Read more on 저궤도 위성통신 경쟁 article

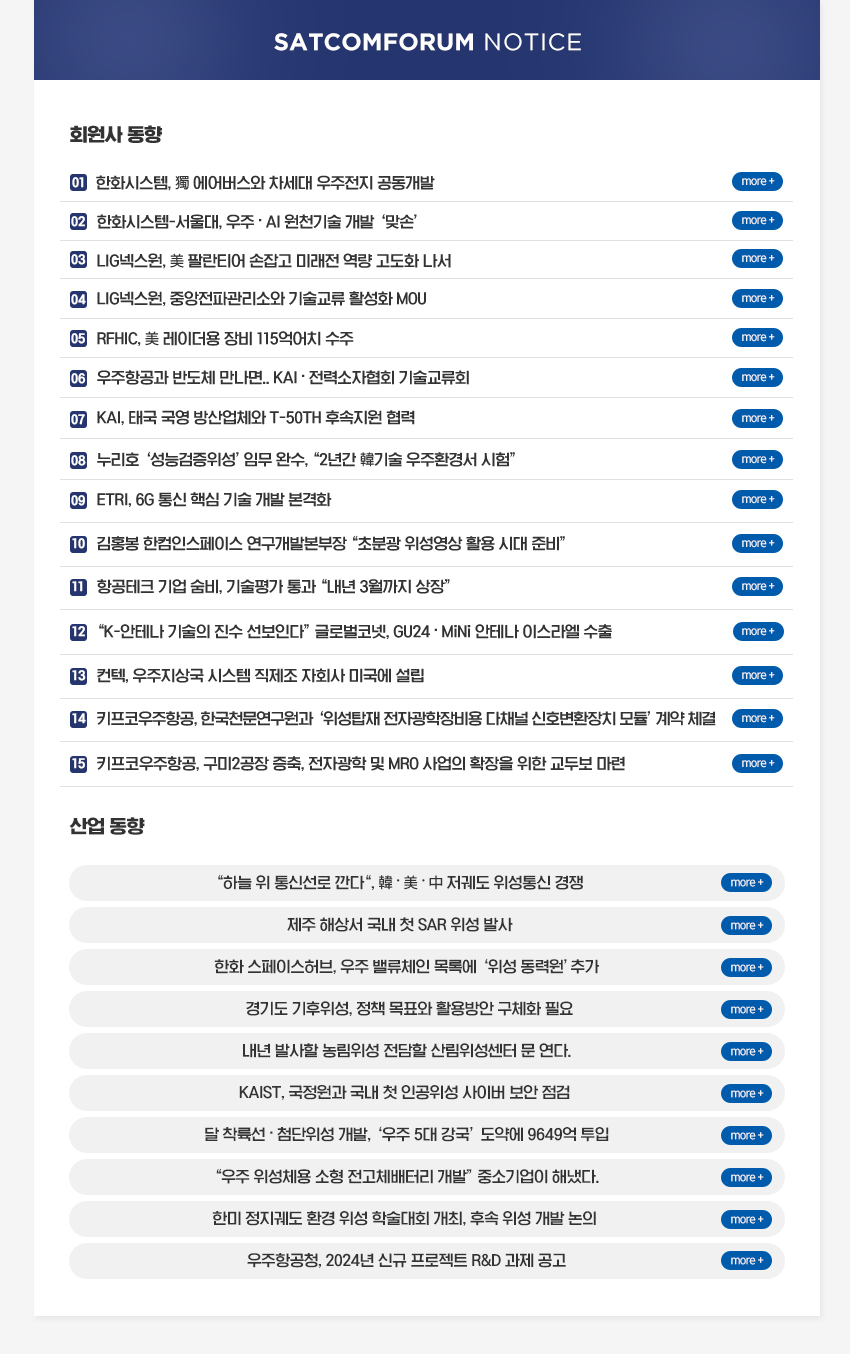pos(746,882)
